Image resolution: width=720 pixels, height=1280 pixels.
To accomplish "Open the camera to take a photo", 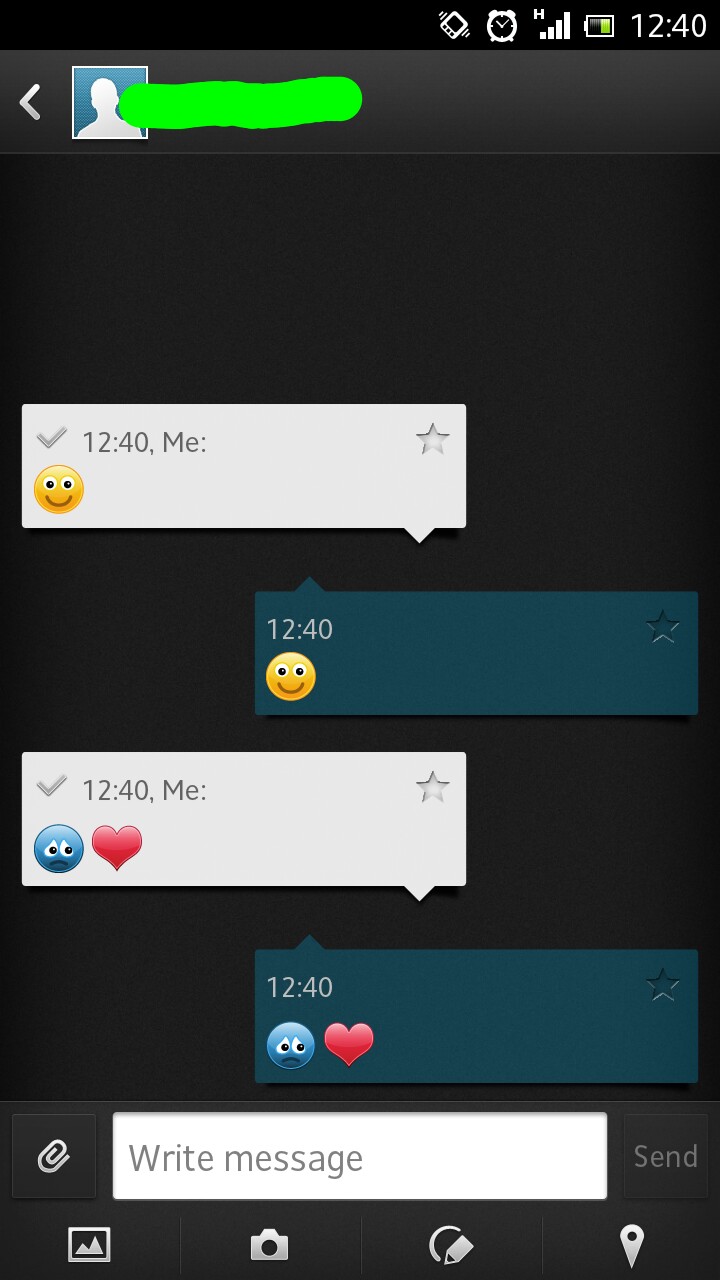I will [269, 1245].
